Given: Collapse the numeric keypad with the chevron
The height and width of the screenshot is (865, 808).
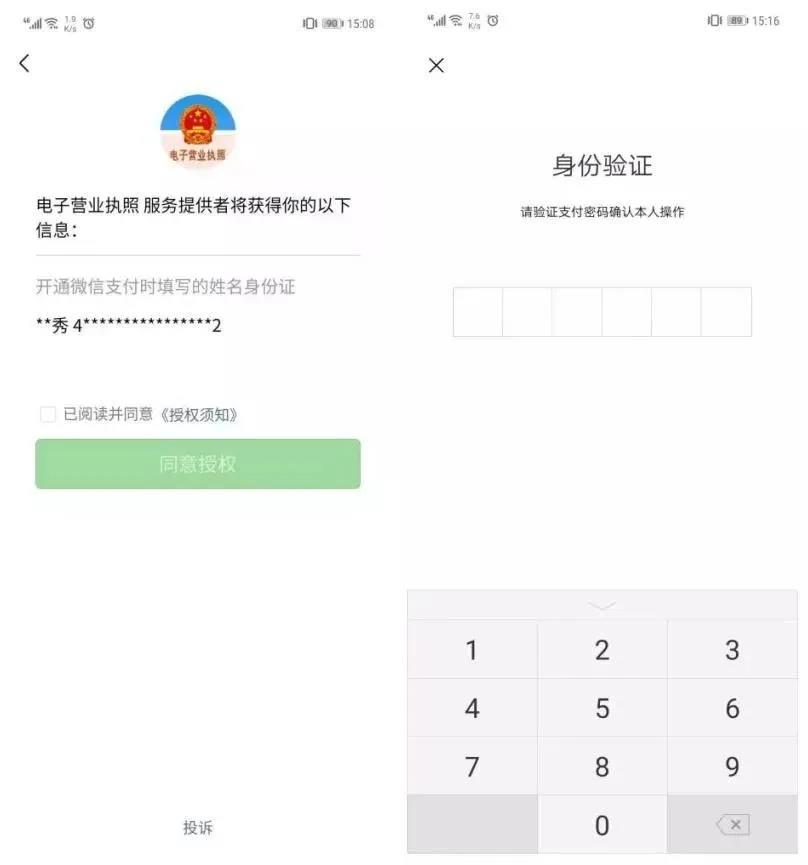Looking at the screenshot, I should point(602,605).
